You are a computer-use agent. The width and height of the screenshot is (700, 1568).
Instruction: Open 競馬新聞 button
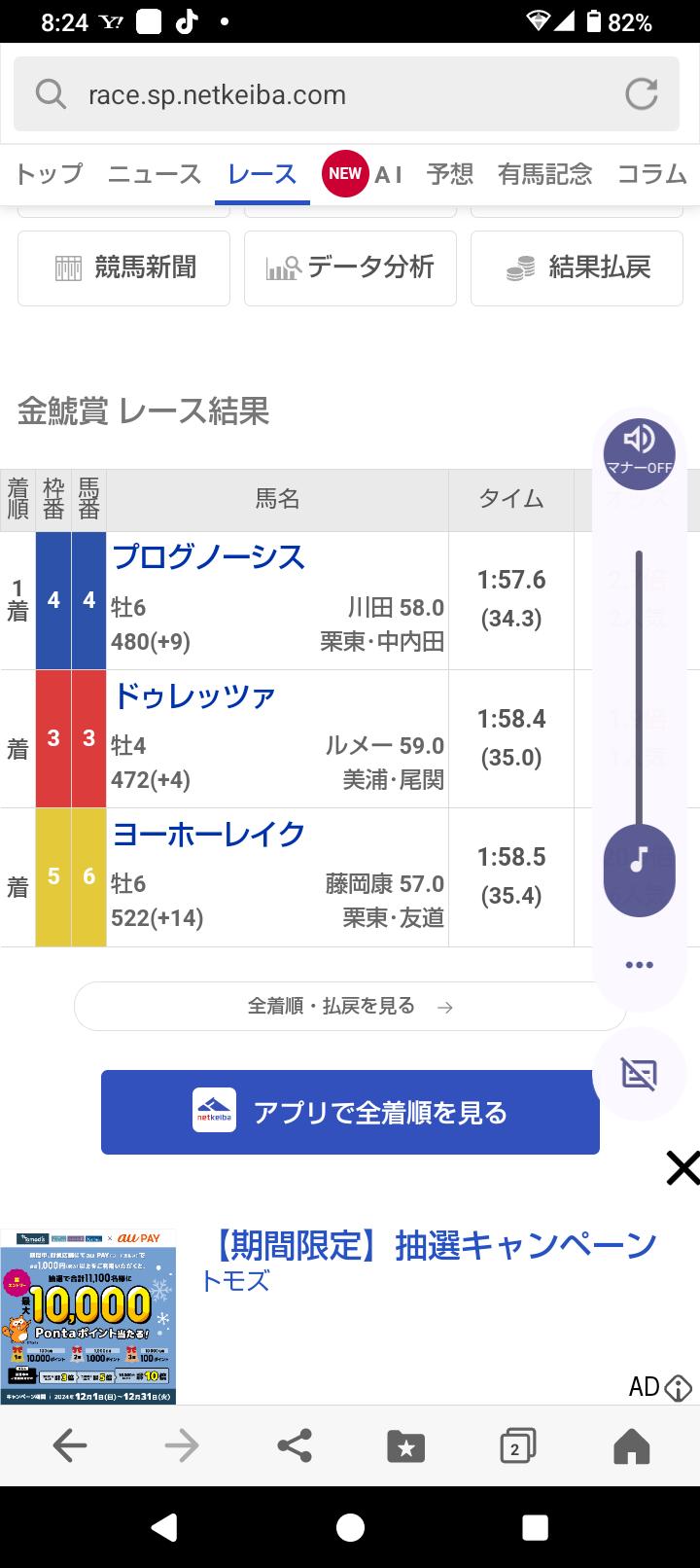123,267
